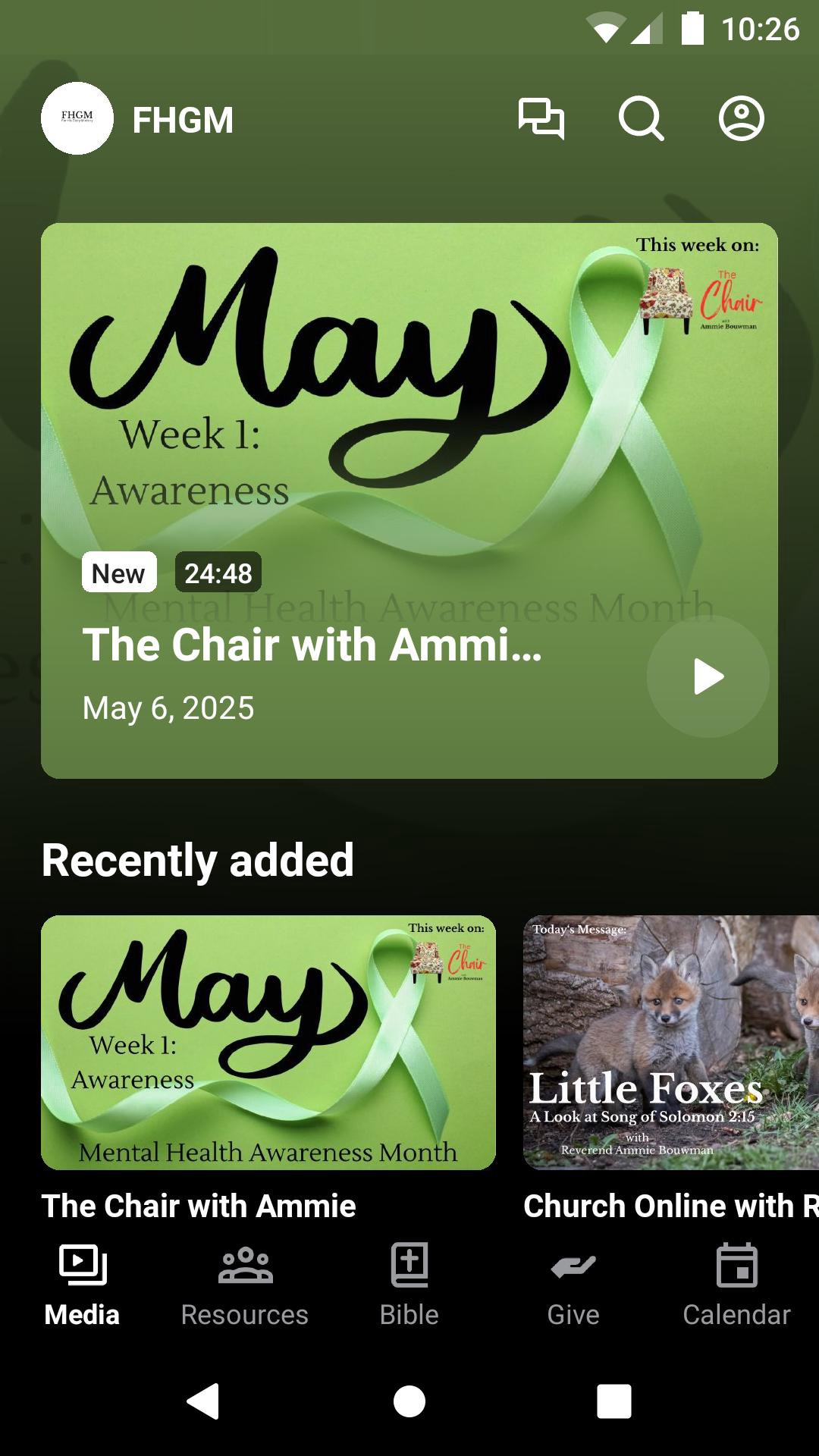Play the featured May 6, 2025 episode

[x=708, y=676]
